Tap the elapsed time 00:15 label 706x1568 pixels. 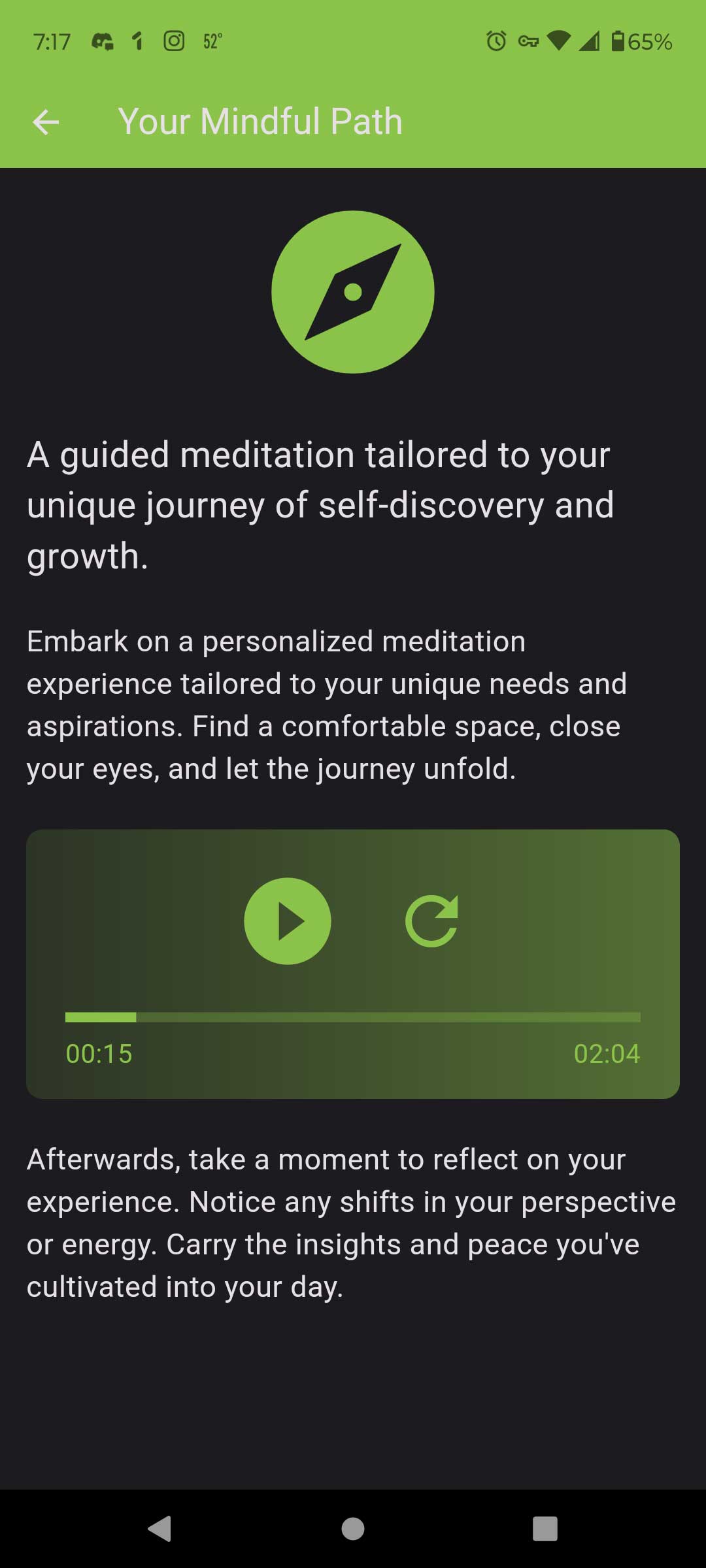(98, 1053)
